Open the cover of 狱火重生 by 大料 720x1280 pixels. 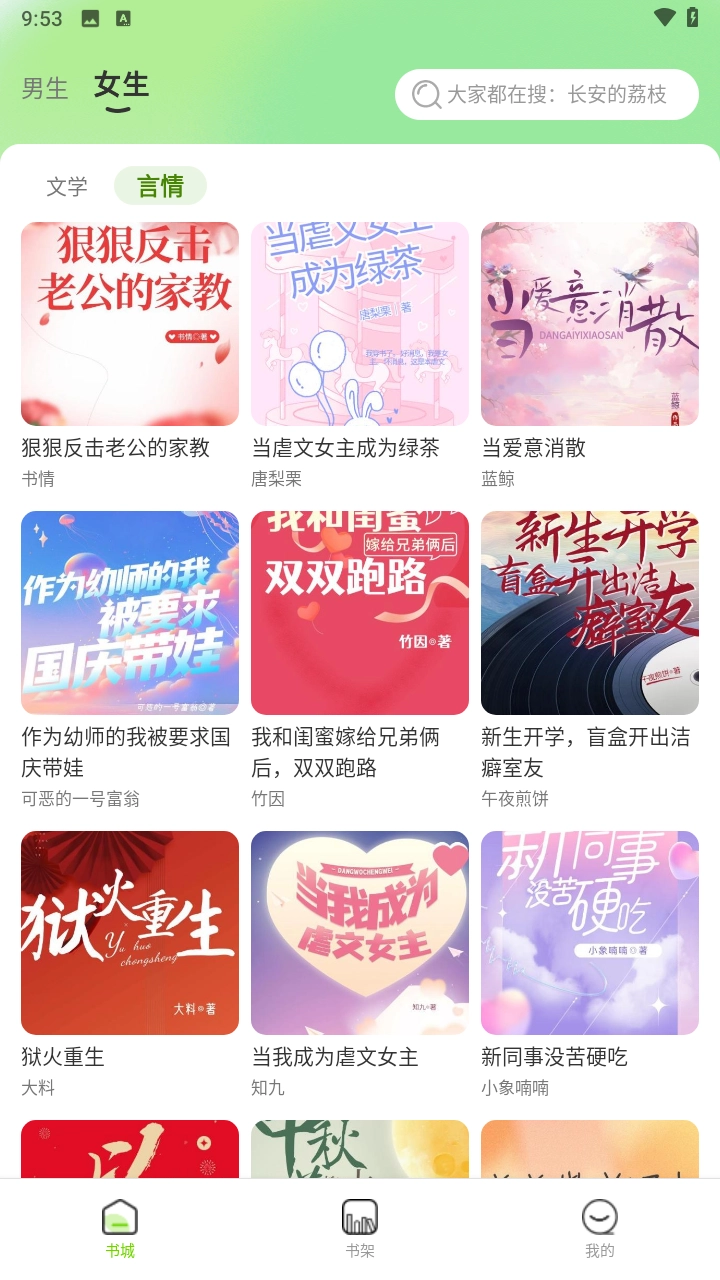tap(130, 933)
